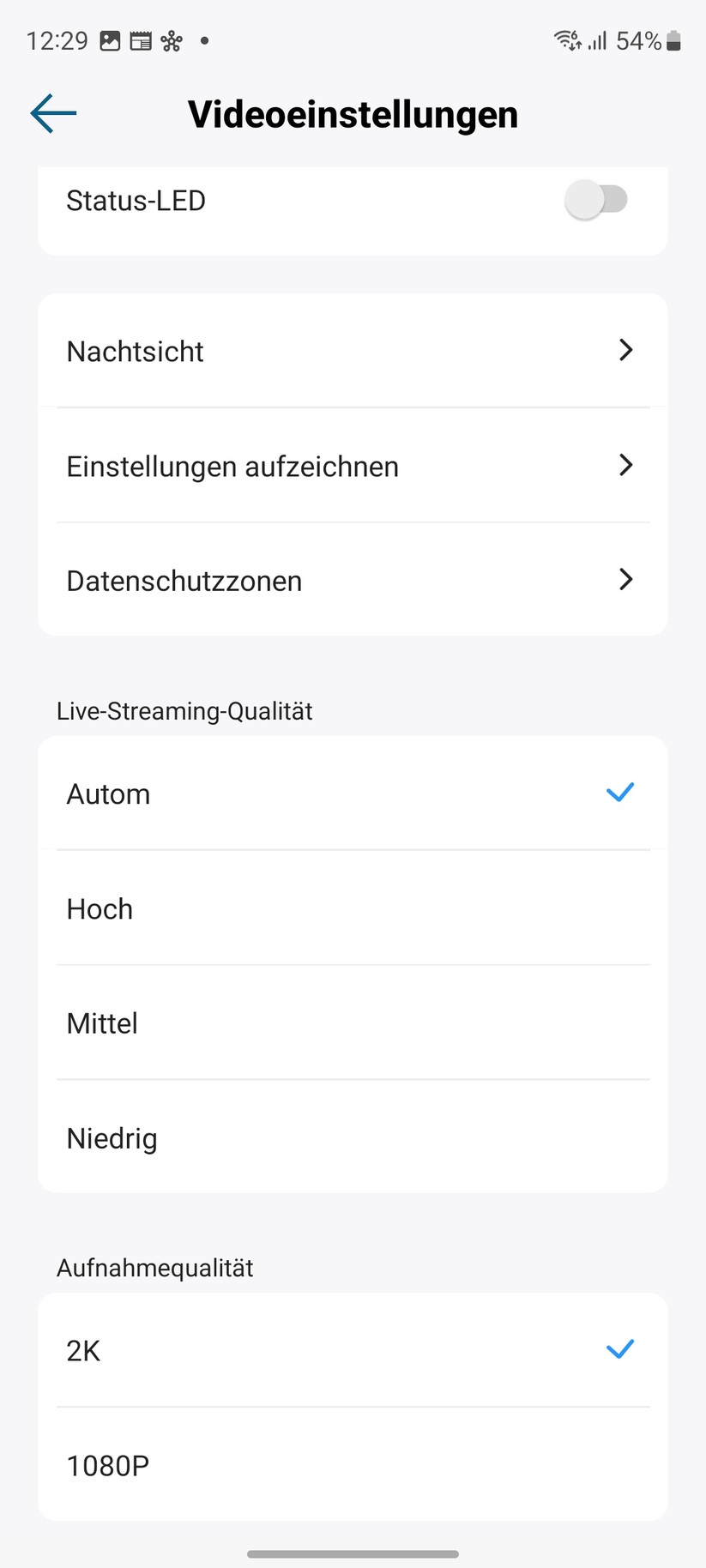Enable the Status-LED switch
The image size is (706, 1568).
click(x=597, y=199)
